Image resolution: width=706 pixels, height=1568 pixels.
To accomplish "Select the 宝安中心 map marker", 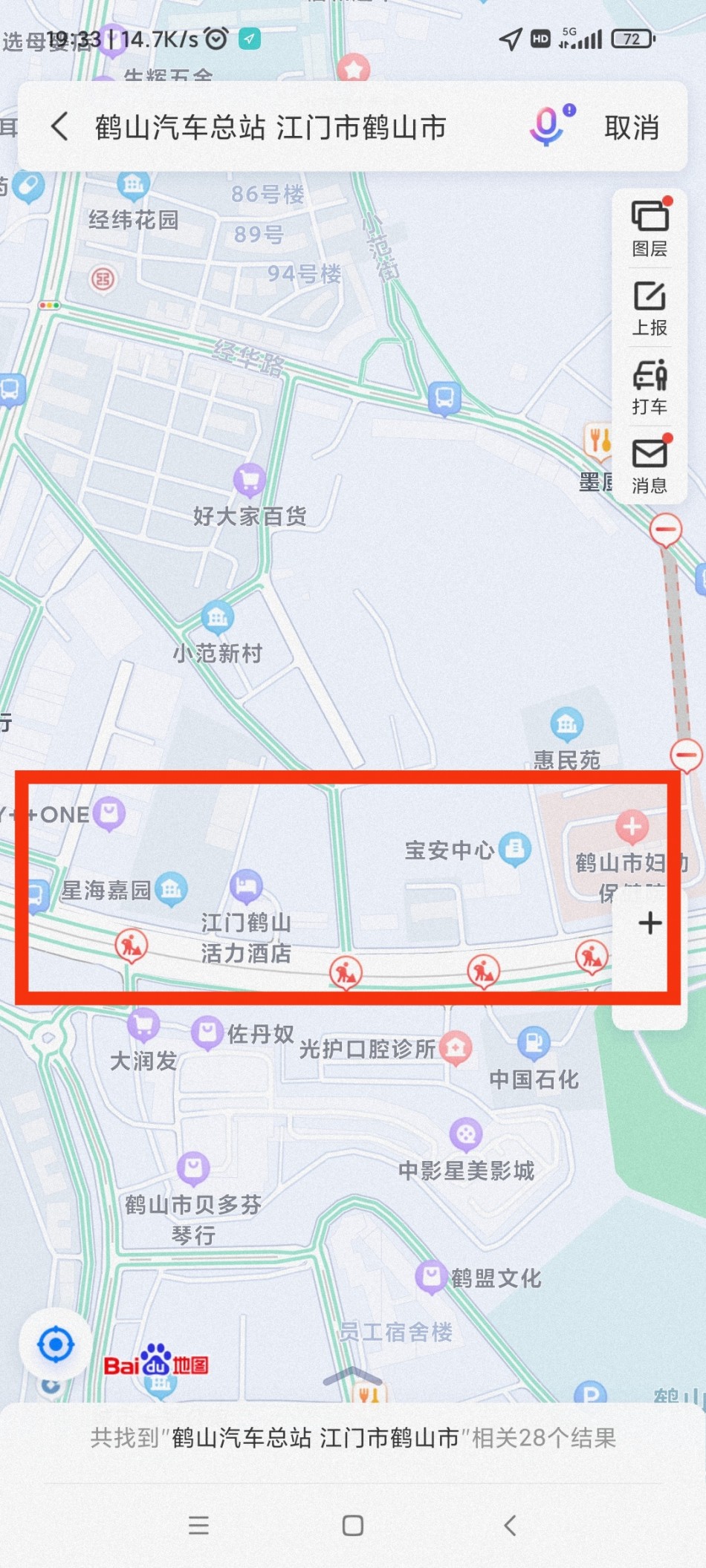I will (x=514, y=848).
